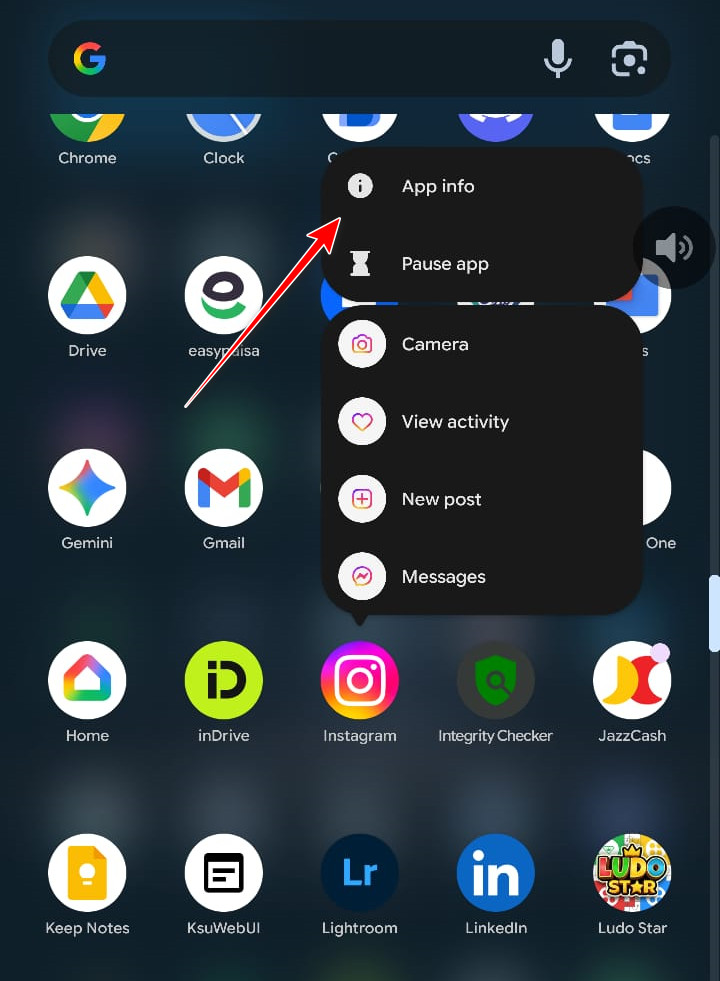720x981 pixels.
Task: Open Google Home app
Action: pyautogui.click(x=87, y=680)
